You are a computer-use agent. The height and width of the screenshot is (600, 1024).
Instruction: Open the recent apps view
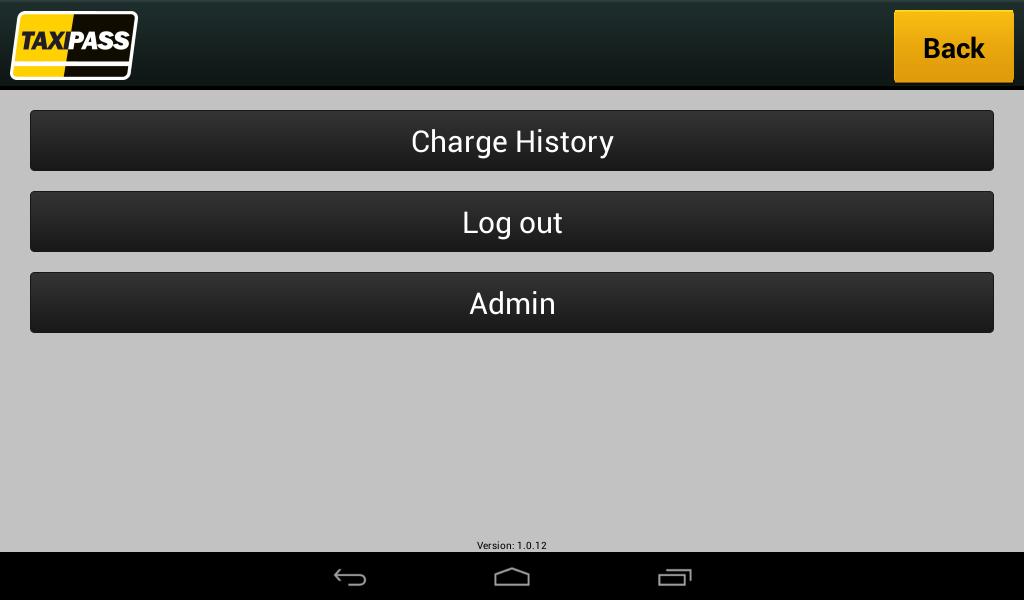pyautogui.click(x=674, y=577)
